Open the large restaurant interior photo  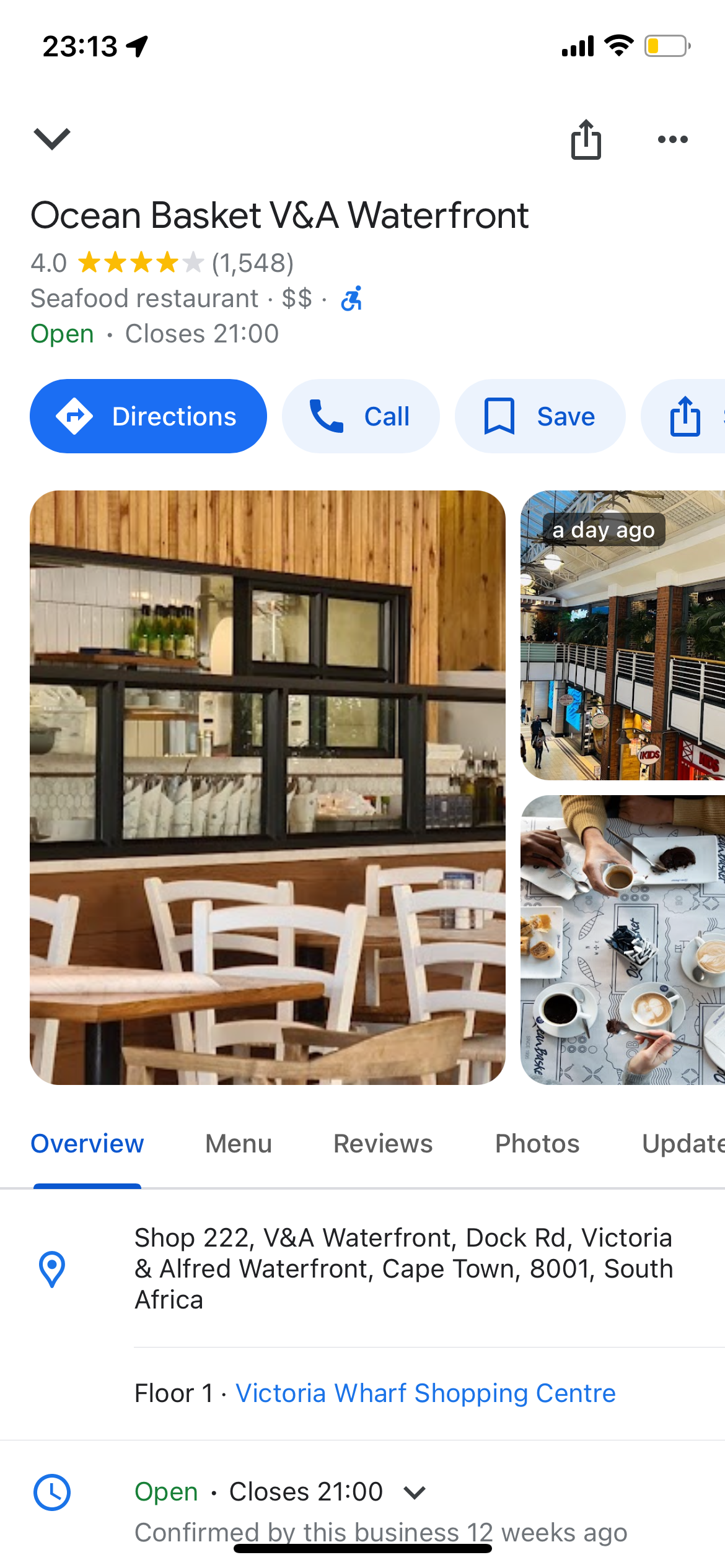[x=268, y=786]
